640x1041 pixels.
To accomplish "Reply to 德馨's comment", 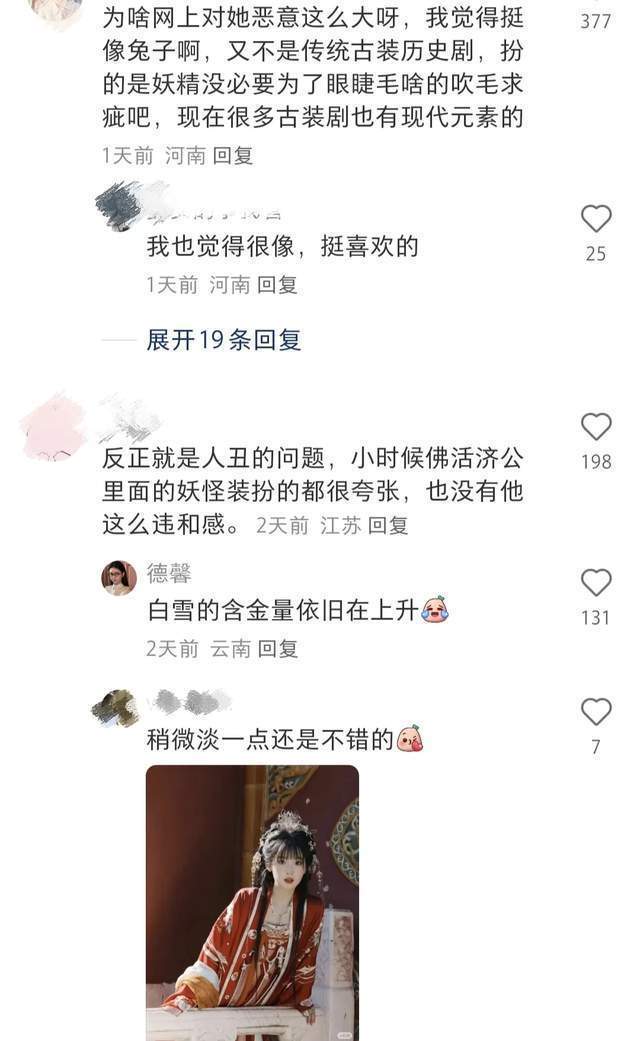I will click(277, 649).
